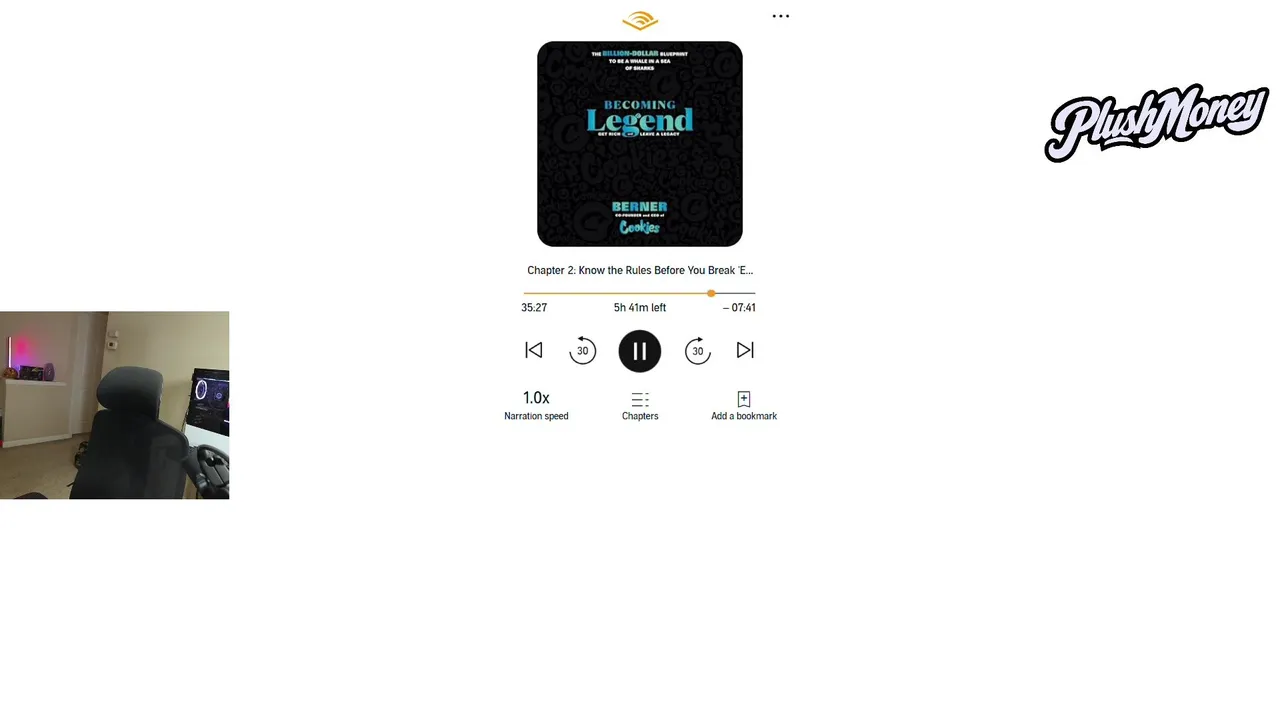Open the Chapters list
Screen dimensions: 1280x720
pos(640,405)
